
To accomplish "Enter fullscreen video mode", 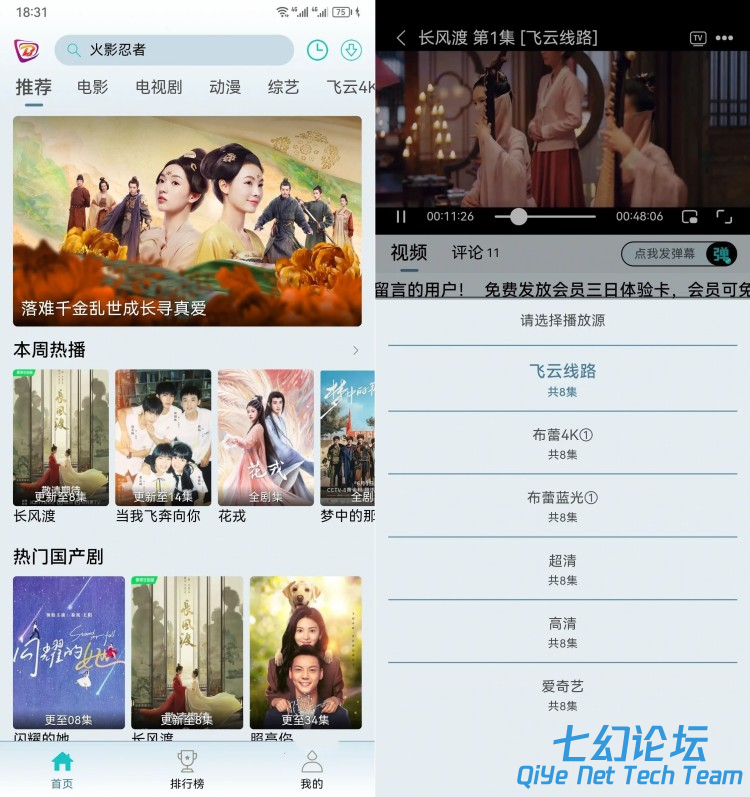I will pyautogui.click(x=724, y=216).
